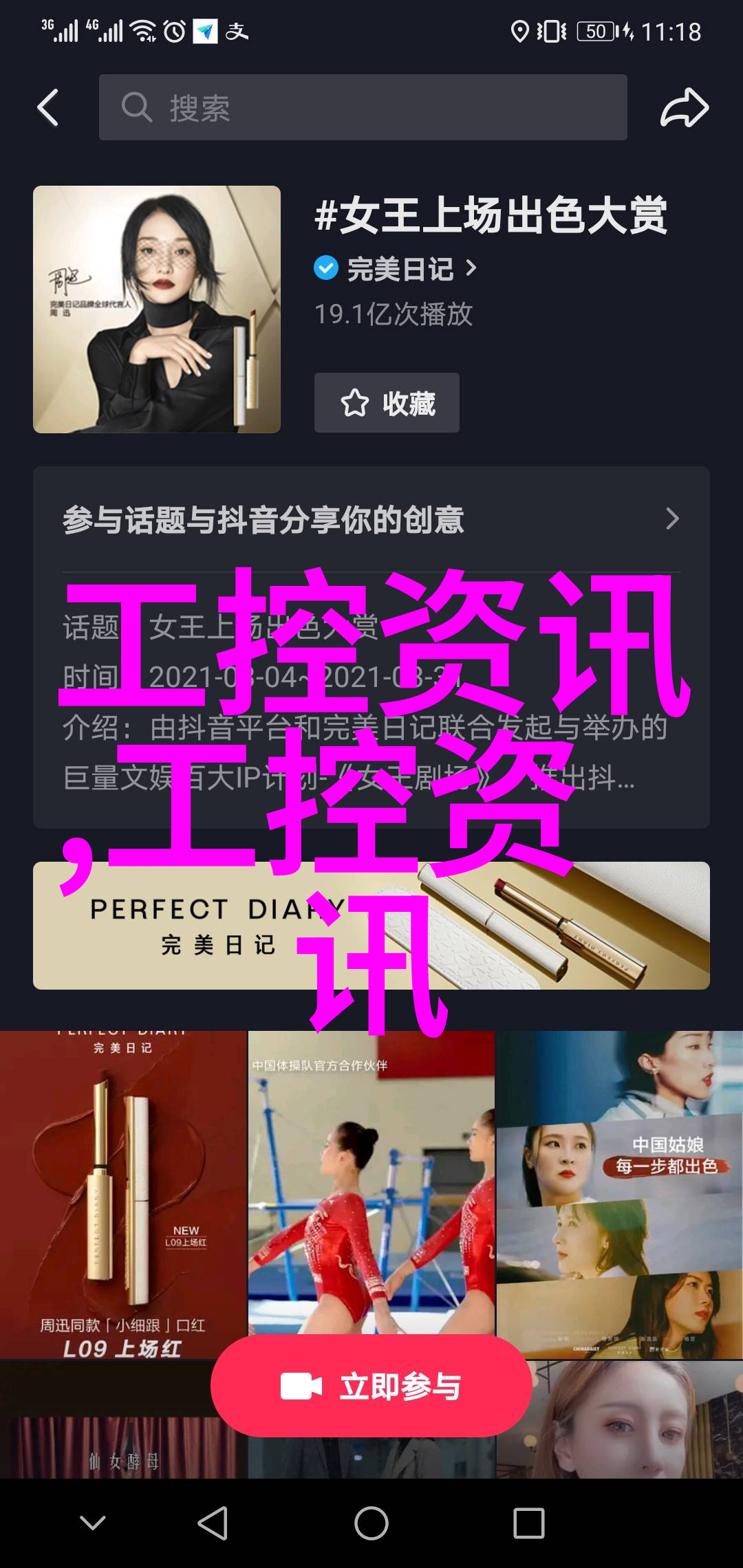This screenshot has width=743, height=1568.
Task: Return to the home screen via system home
Action: click(371, 1523)
